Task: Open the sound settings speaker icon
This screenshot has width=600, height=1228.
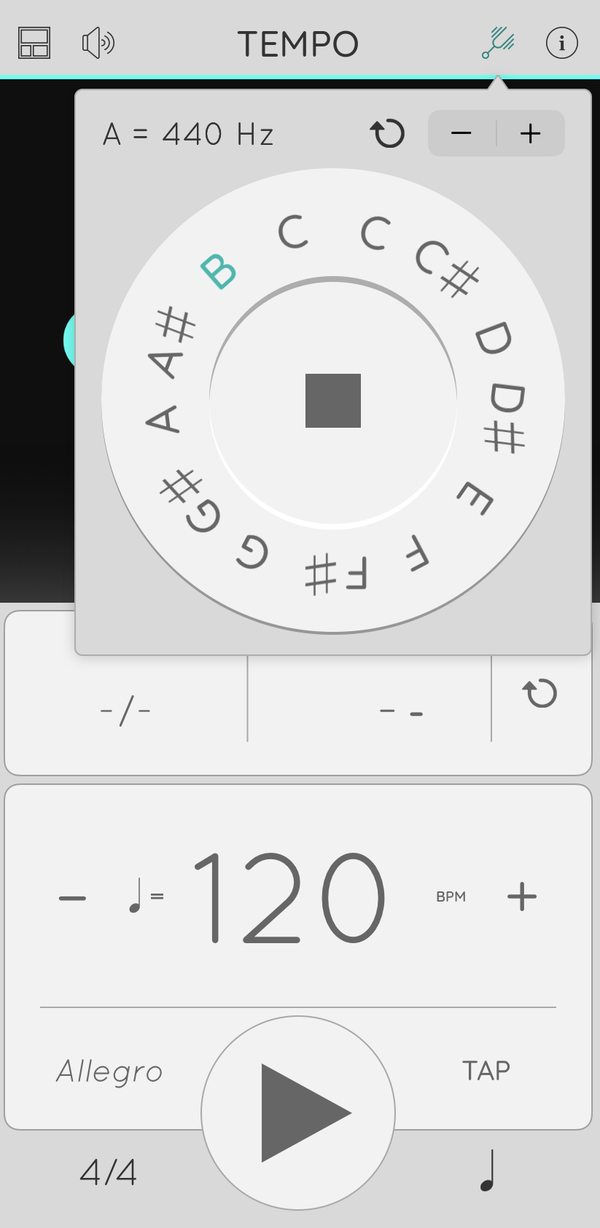Action: 98,43
